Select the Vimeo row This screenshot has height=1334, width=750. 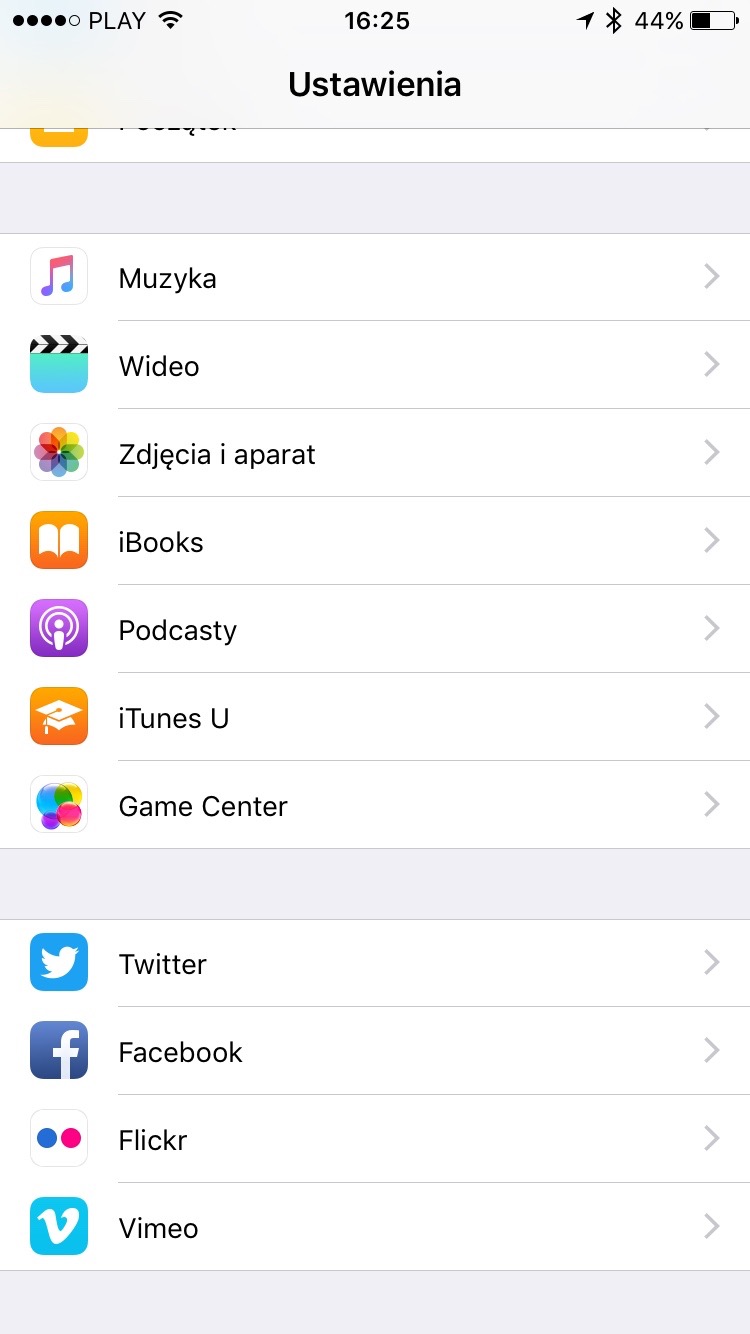(375, 1227)
